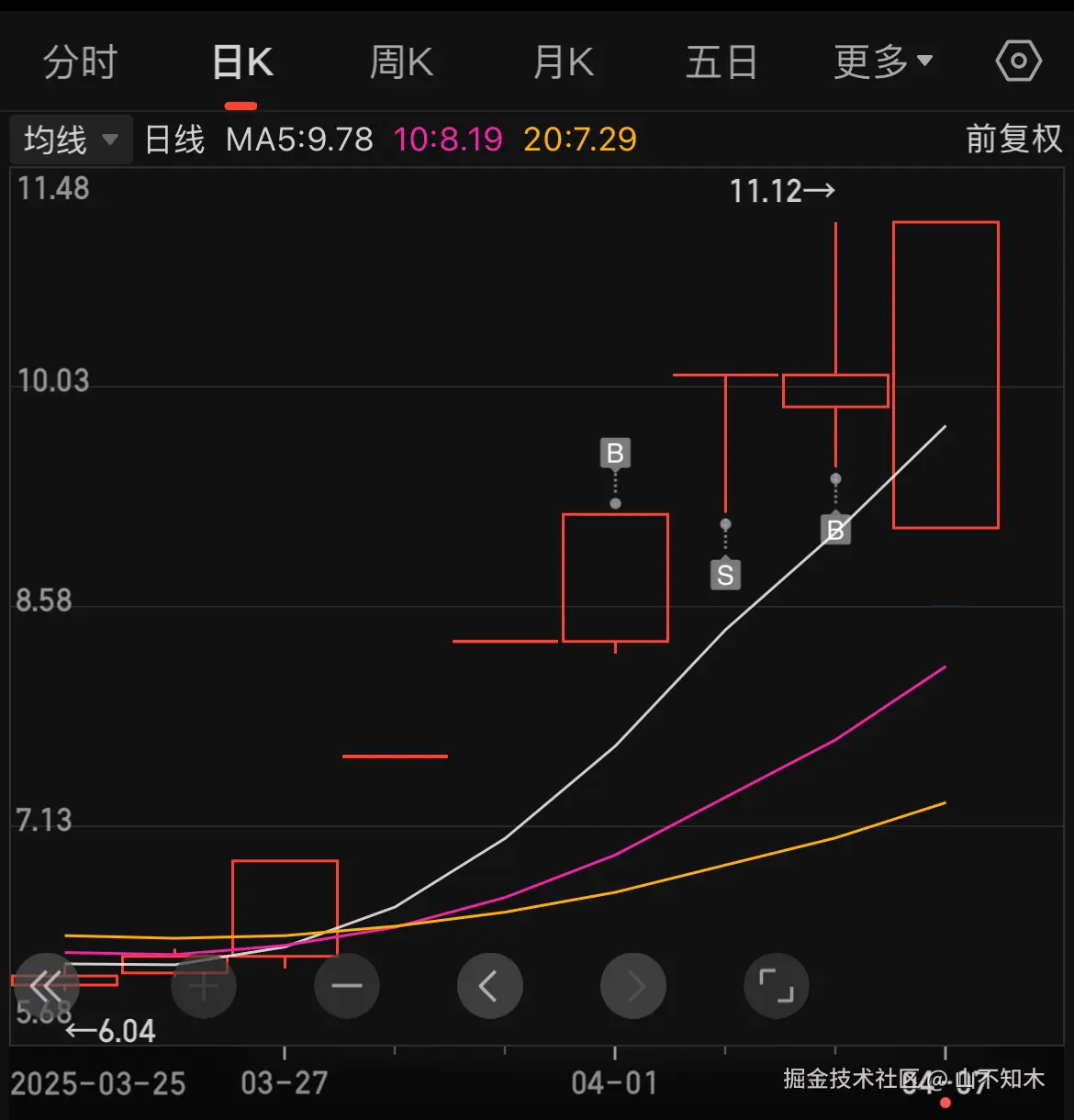Select the 月K monthly view
1074x1120 pixels.
point(562,61)
